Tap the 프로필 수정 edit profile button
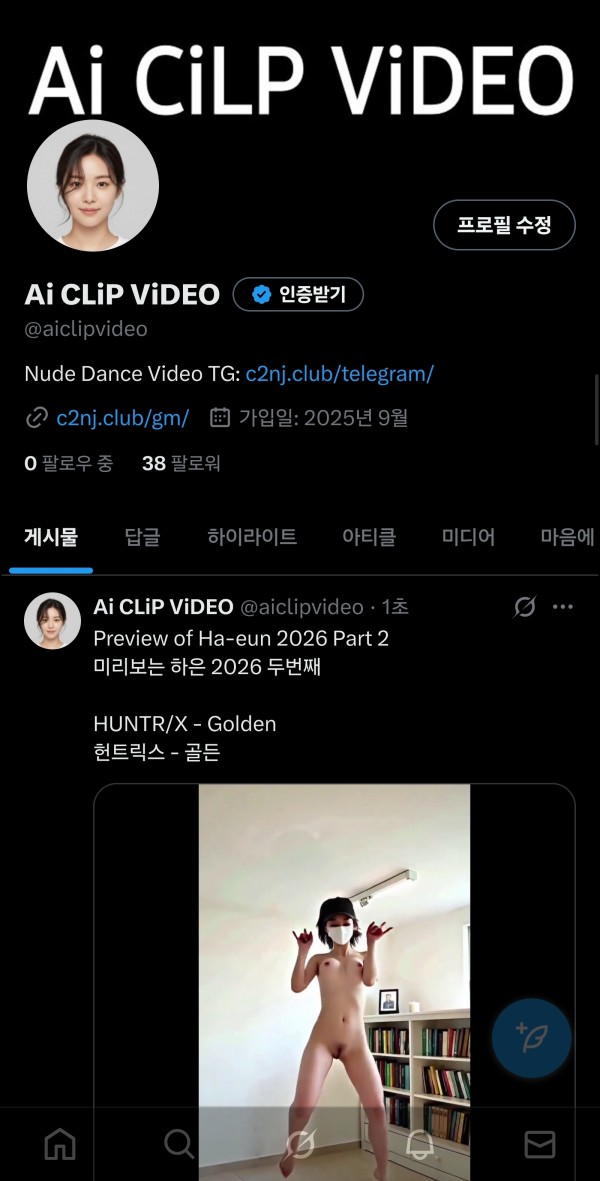 tap(504, 225)
